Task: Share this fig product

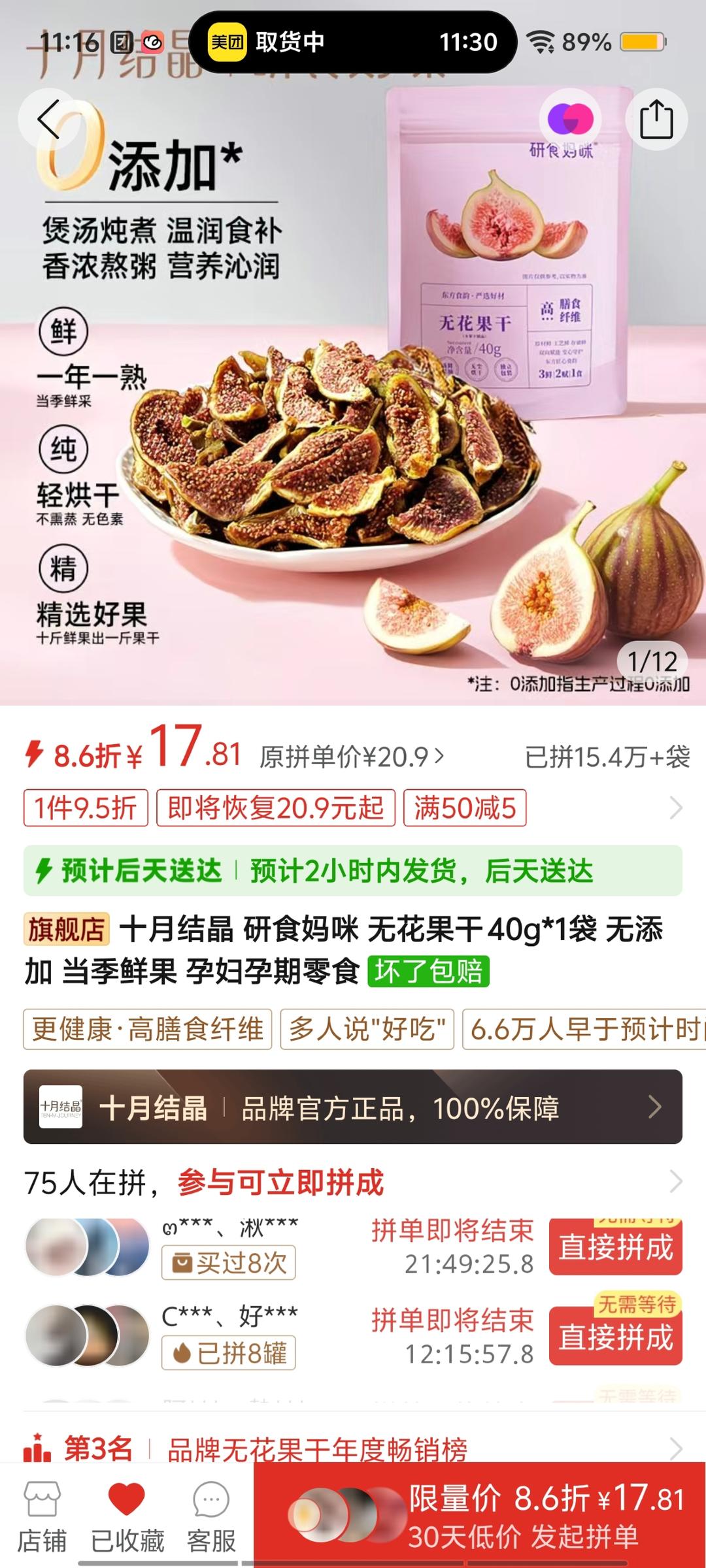Action: tap(656, 120)
